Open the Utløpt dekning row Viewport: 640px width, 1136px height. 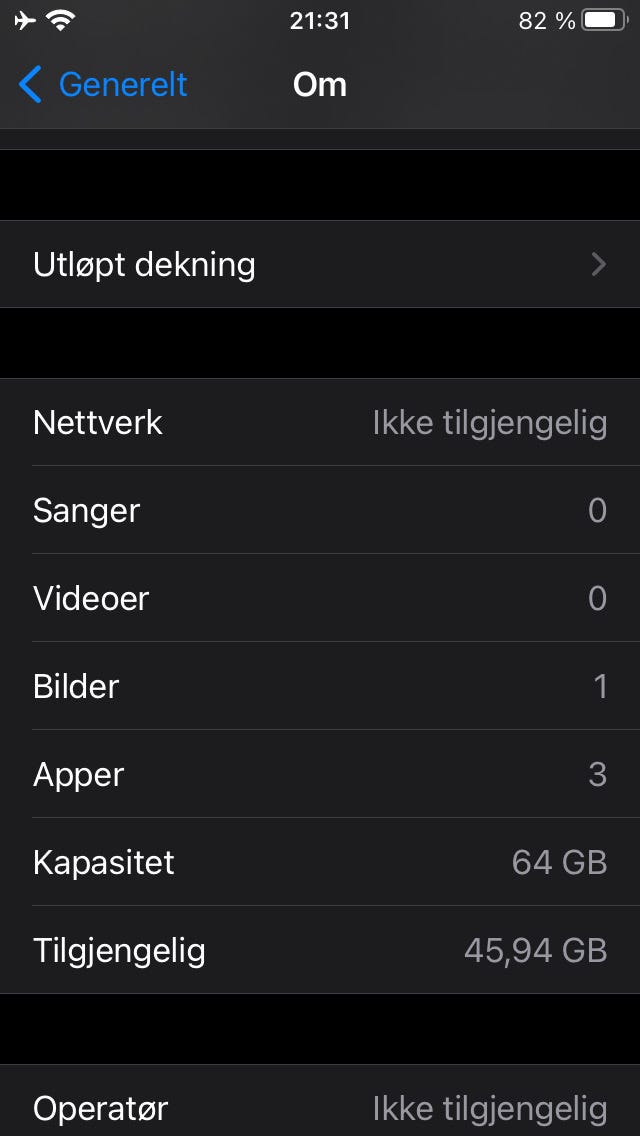click(320, 264)
